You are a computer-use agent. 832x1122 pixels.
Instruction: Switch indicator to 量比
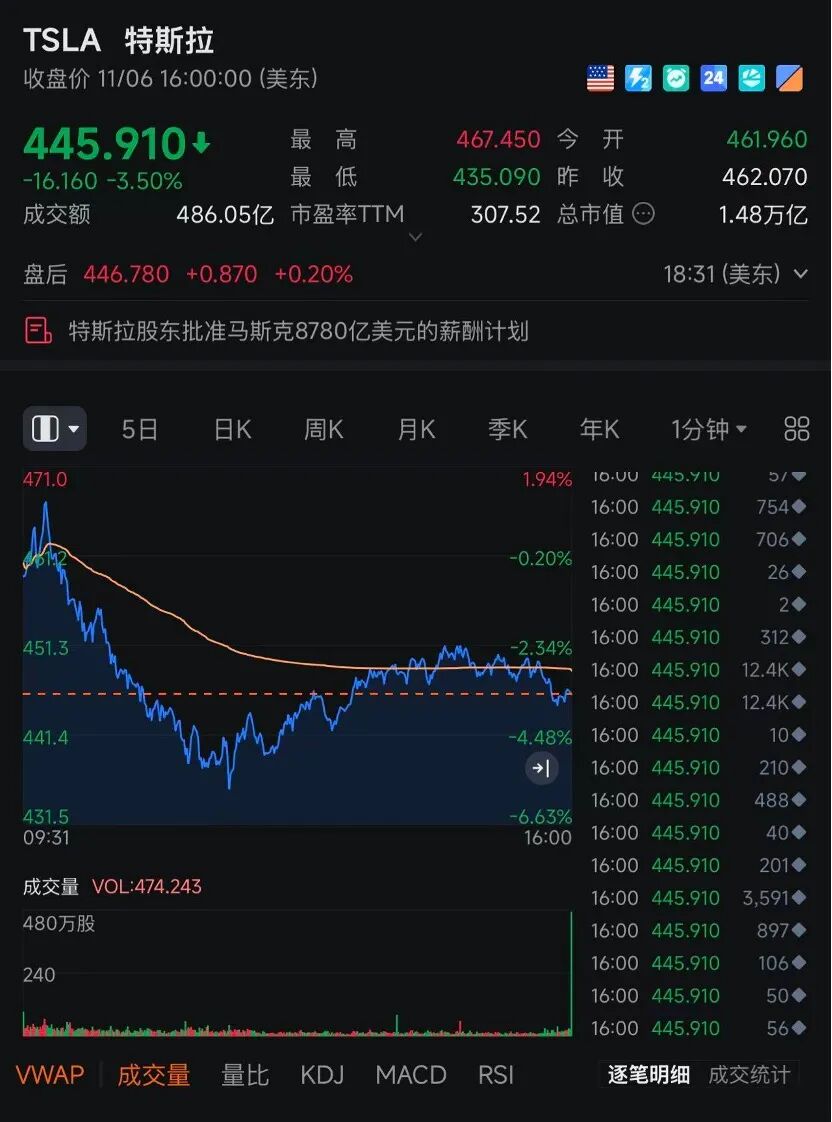[245, 1075]
